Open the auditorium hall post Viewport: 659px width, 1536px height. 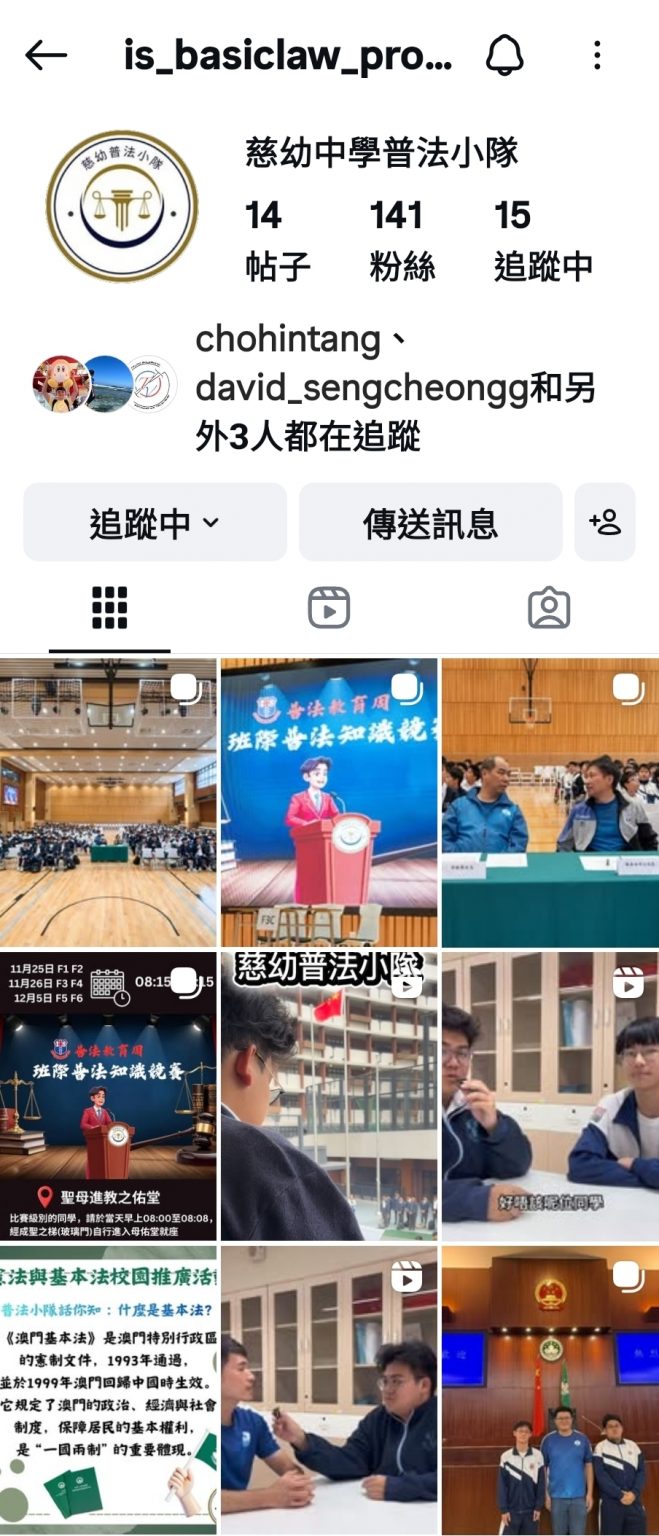click(108, 802)
